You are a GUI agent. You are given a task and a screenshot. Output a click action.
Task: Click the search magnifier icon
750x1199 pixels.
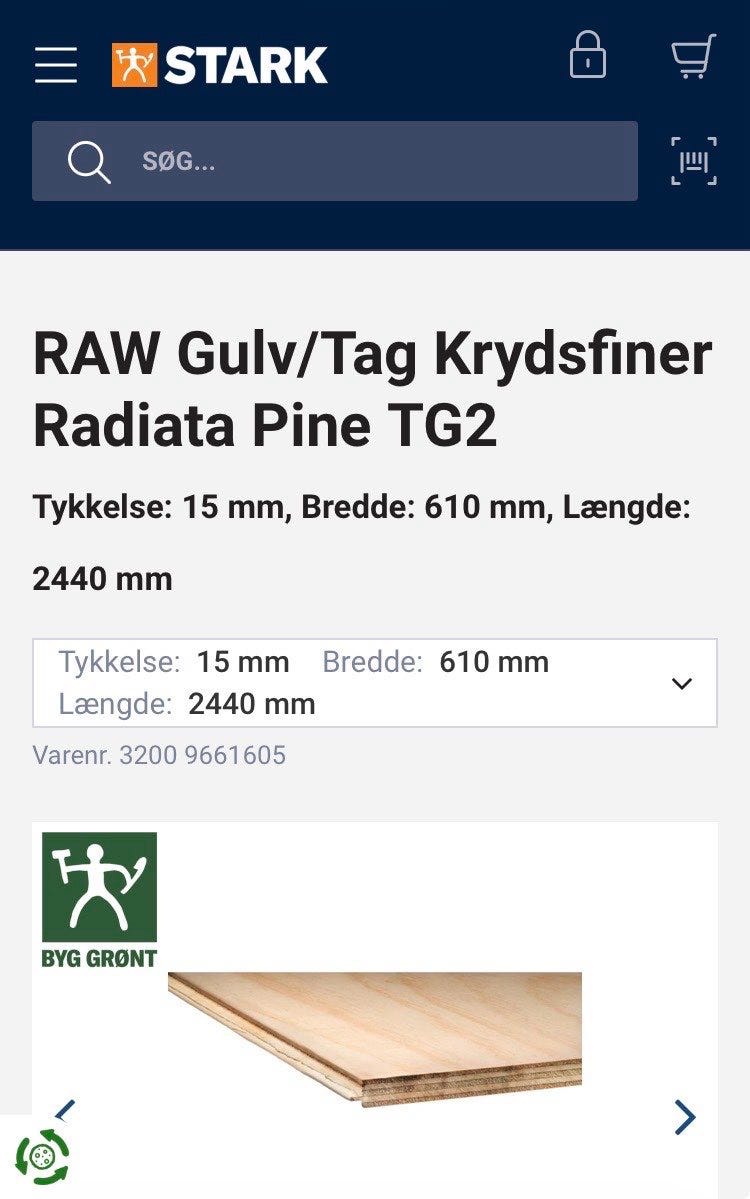89,161
